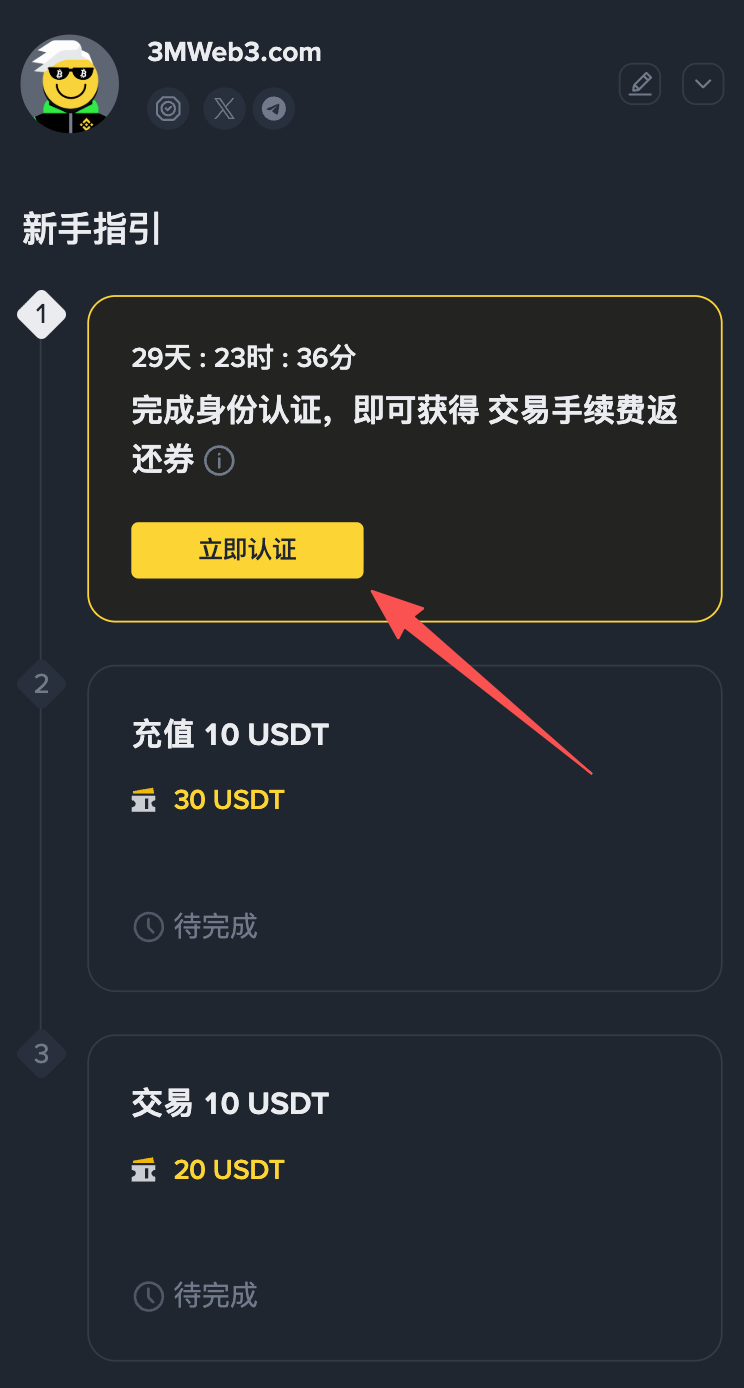Click the clock icon in the 交易 card
744x1388 pixels.
coord(148,1296)
